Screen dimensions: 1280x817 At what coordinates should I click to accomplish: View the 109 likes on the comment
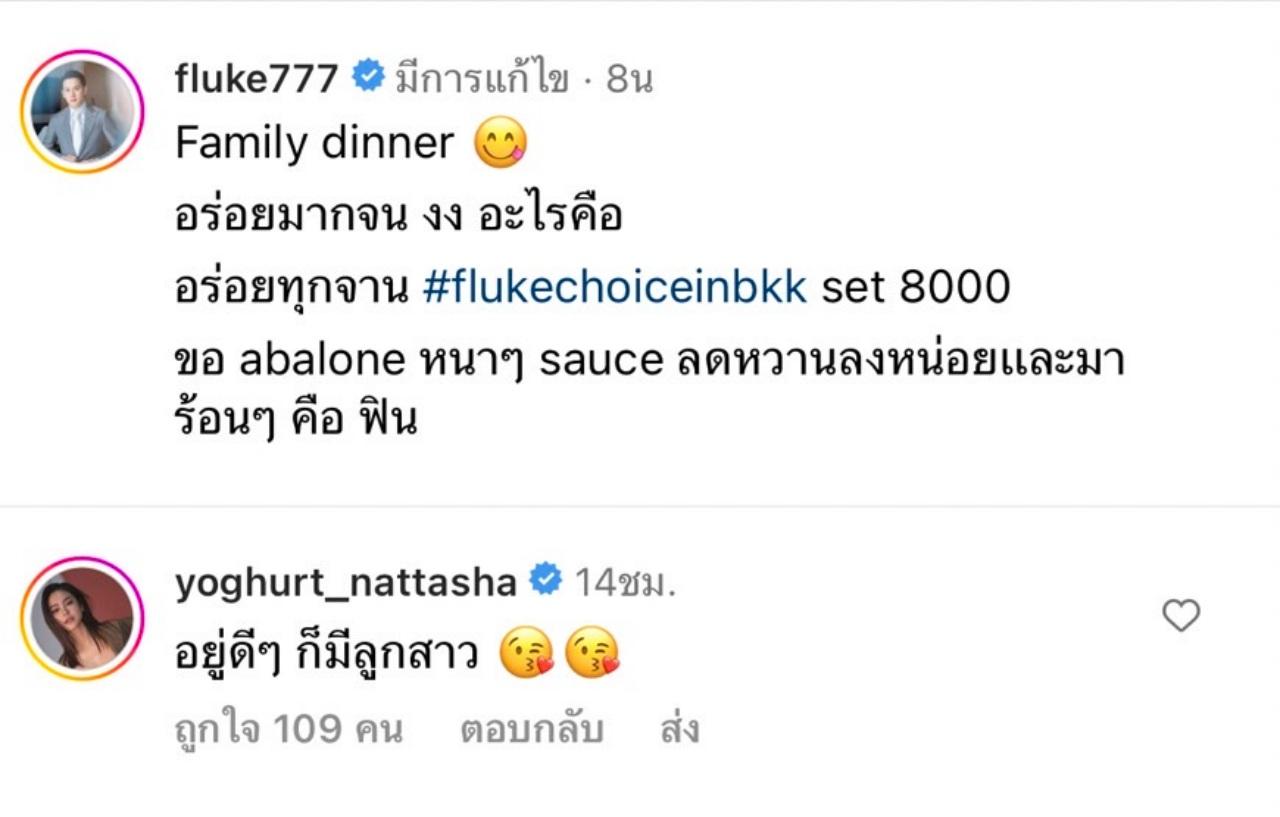click(288, 731)
